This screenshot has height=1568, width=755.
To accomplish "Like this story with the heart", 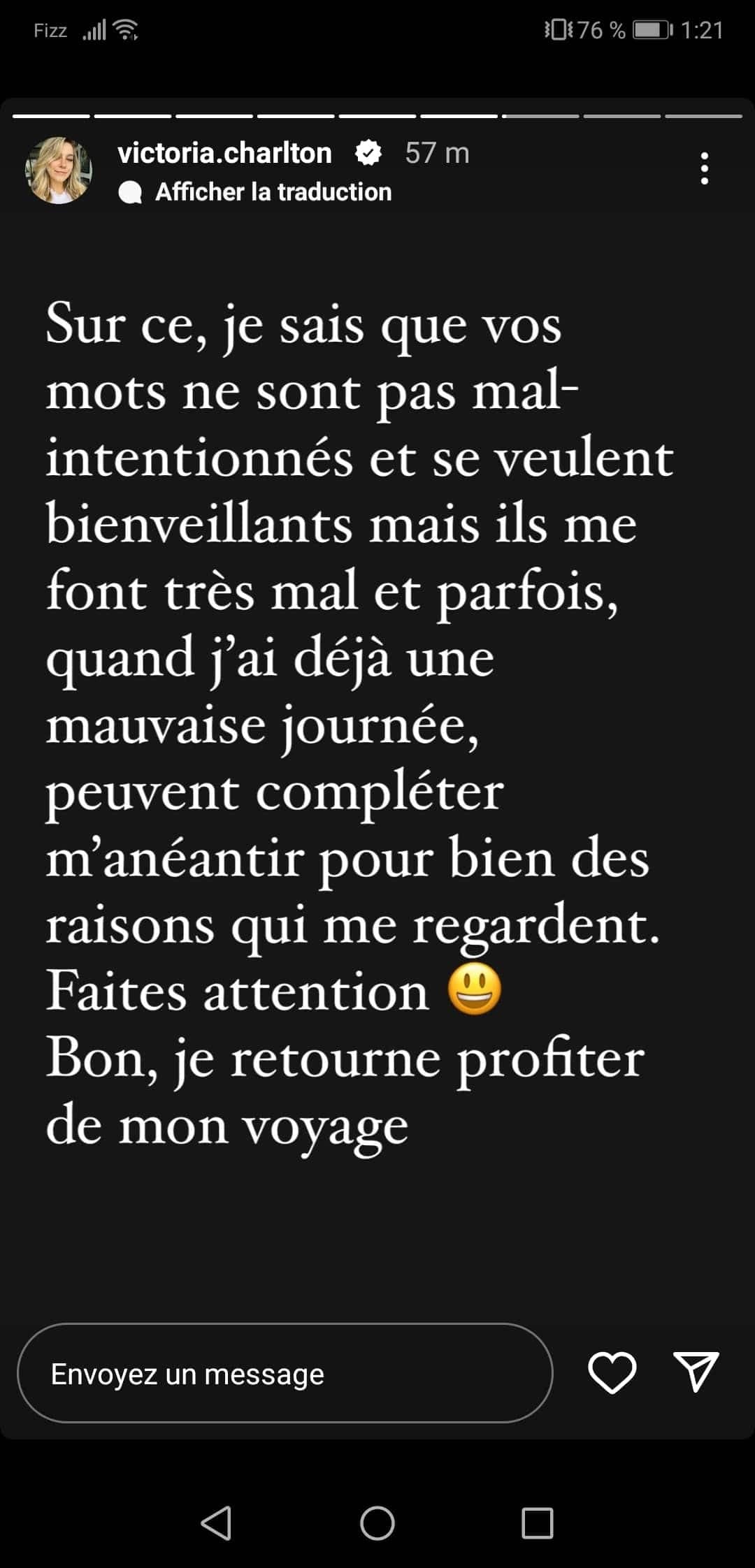I will 612,1372.
